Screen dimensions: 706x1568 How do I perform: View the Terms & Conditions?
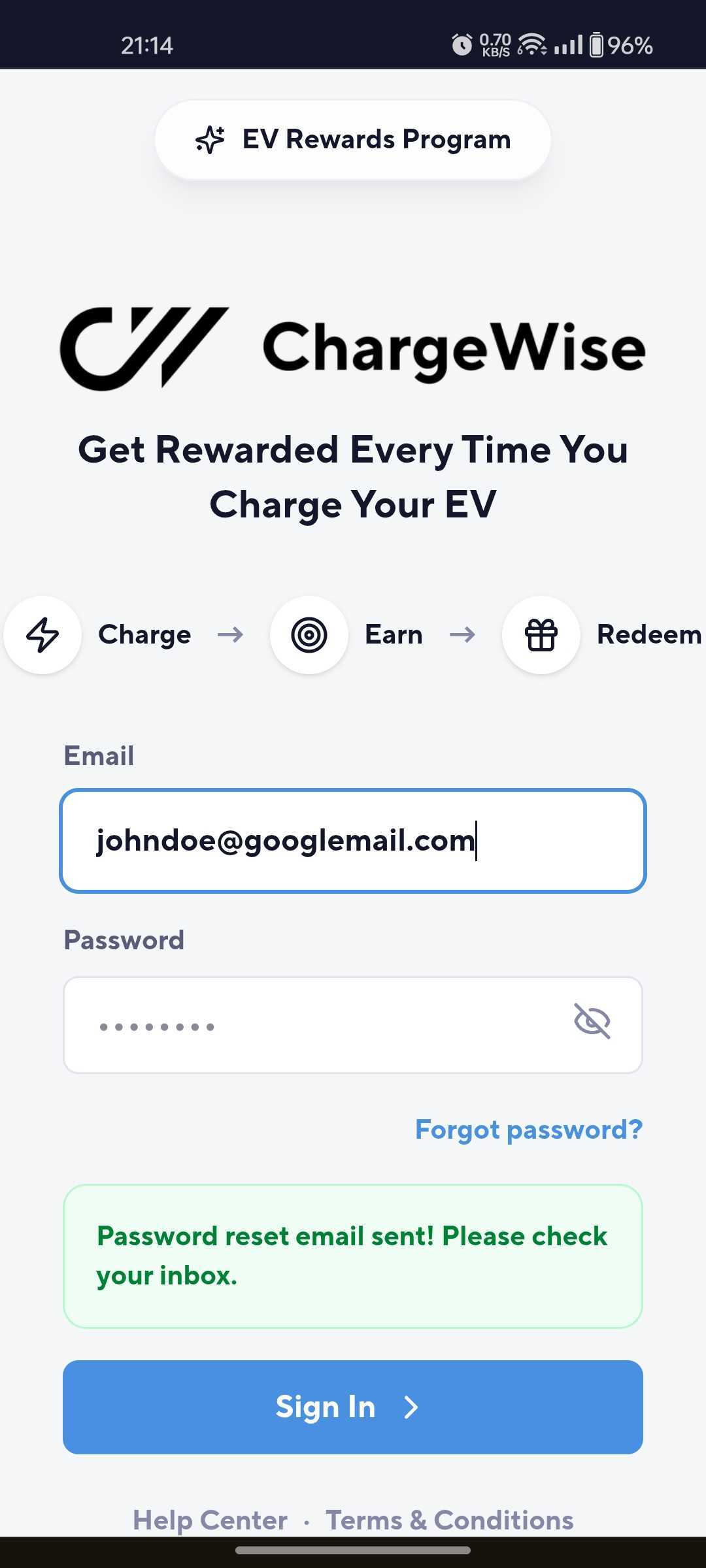tap(450, 1520)
